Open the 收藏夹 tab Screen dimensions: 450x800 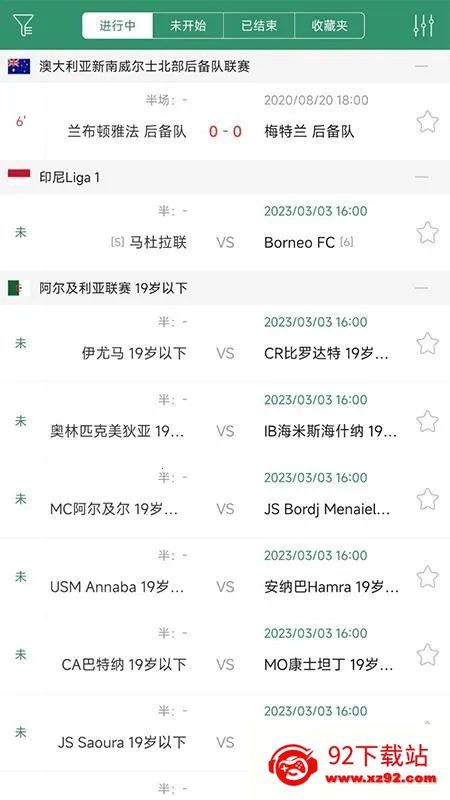point(330,26)
